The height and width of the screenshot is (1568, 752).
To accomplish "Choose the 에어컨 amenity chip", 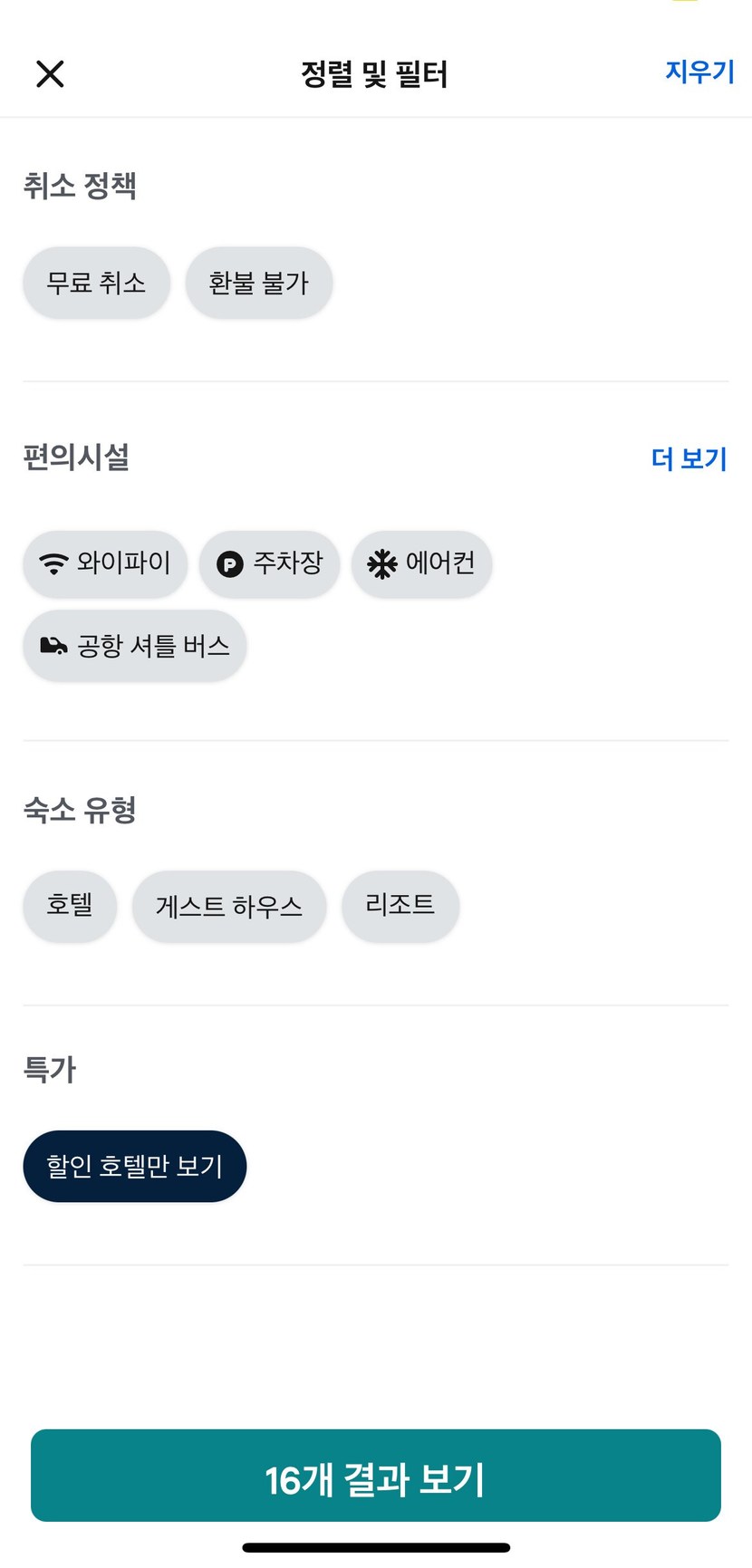I will click(x=421, y=563).
